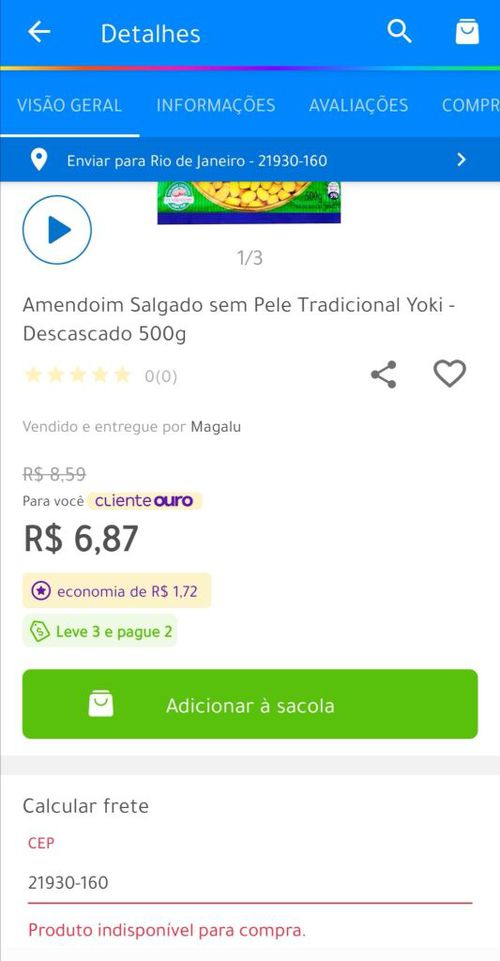The image size is (500, 961).
Task: Switch to the Avaliações tab
Action: point(358,105)
